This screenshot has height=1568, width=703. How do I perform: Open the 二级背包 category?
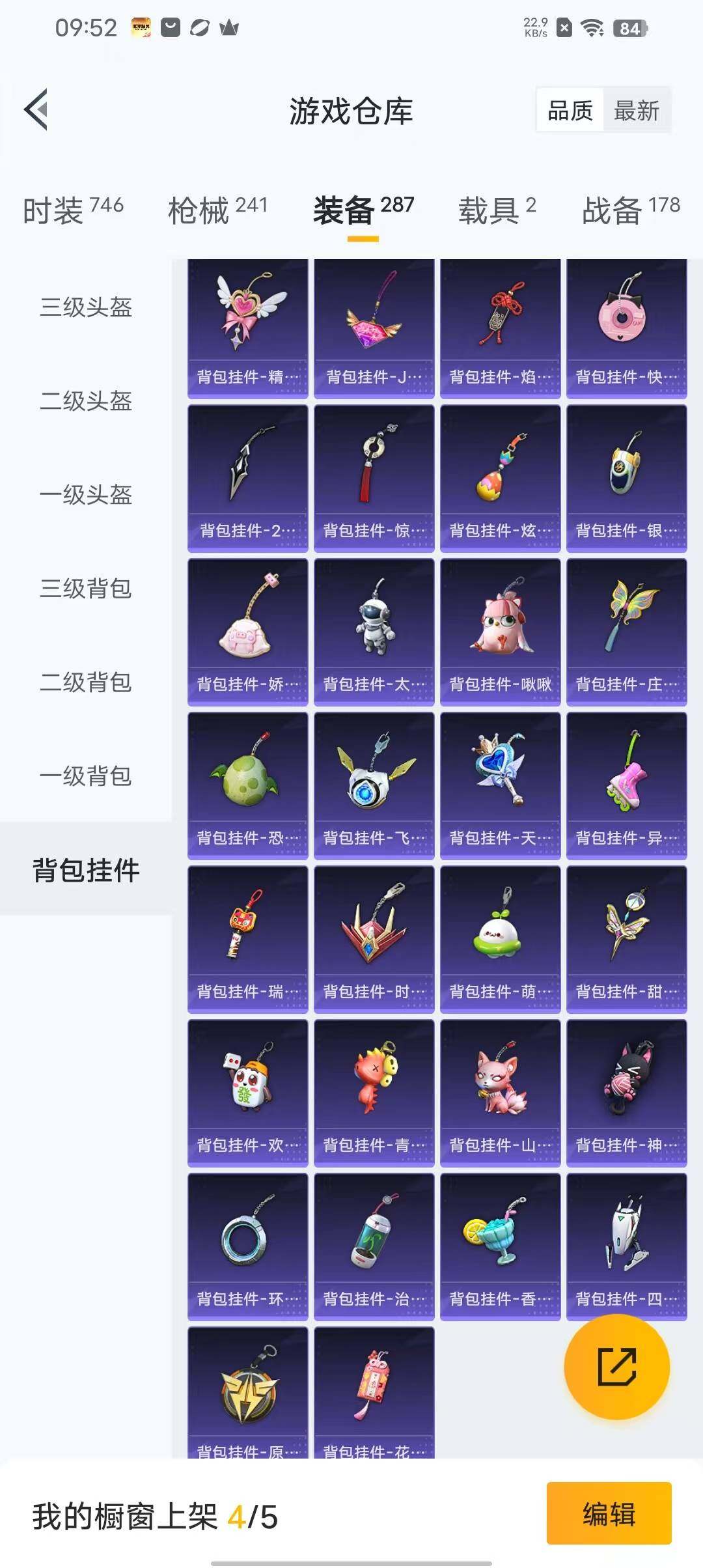tap(86, 682)
